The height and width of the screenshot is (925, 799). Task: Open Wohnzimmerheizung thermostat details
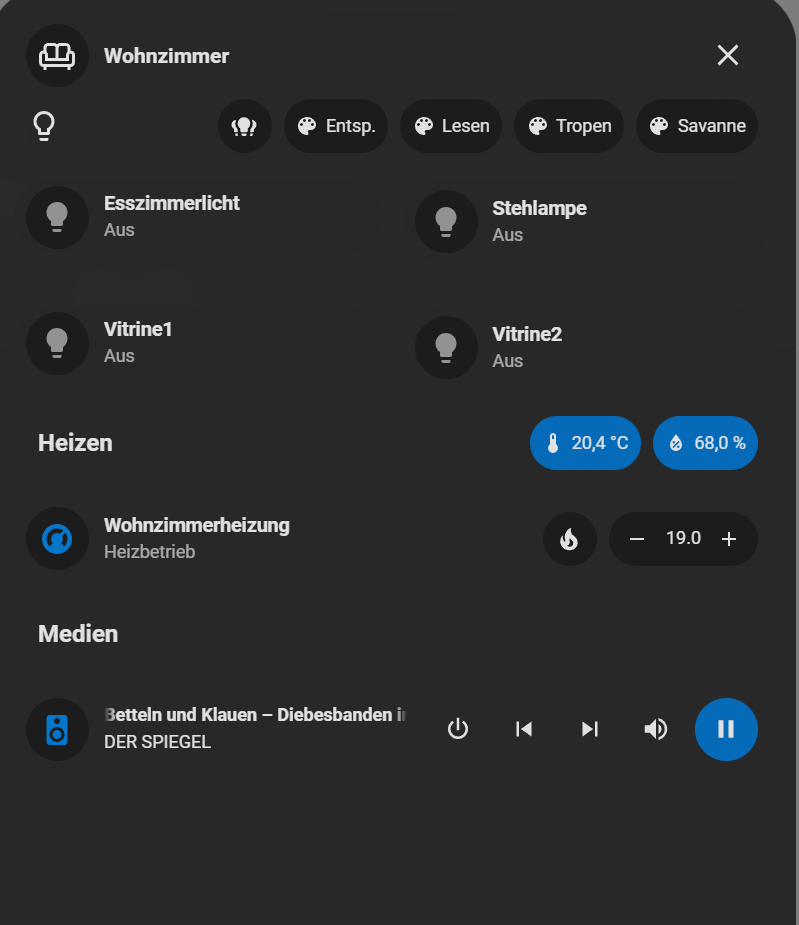[x=57, y=538]
